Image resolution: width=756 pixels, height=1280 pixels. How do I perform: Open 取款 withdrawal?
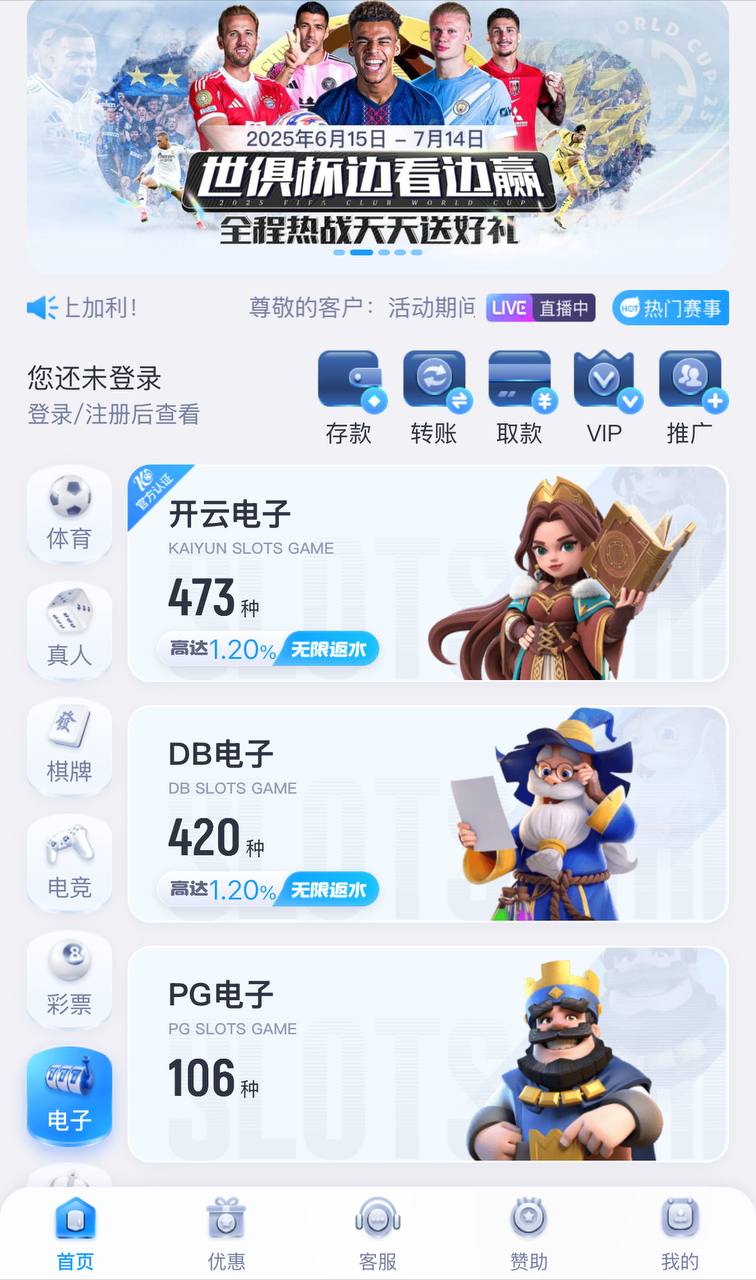(x=519, y=396)
